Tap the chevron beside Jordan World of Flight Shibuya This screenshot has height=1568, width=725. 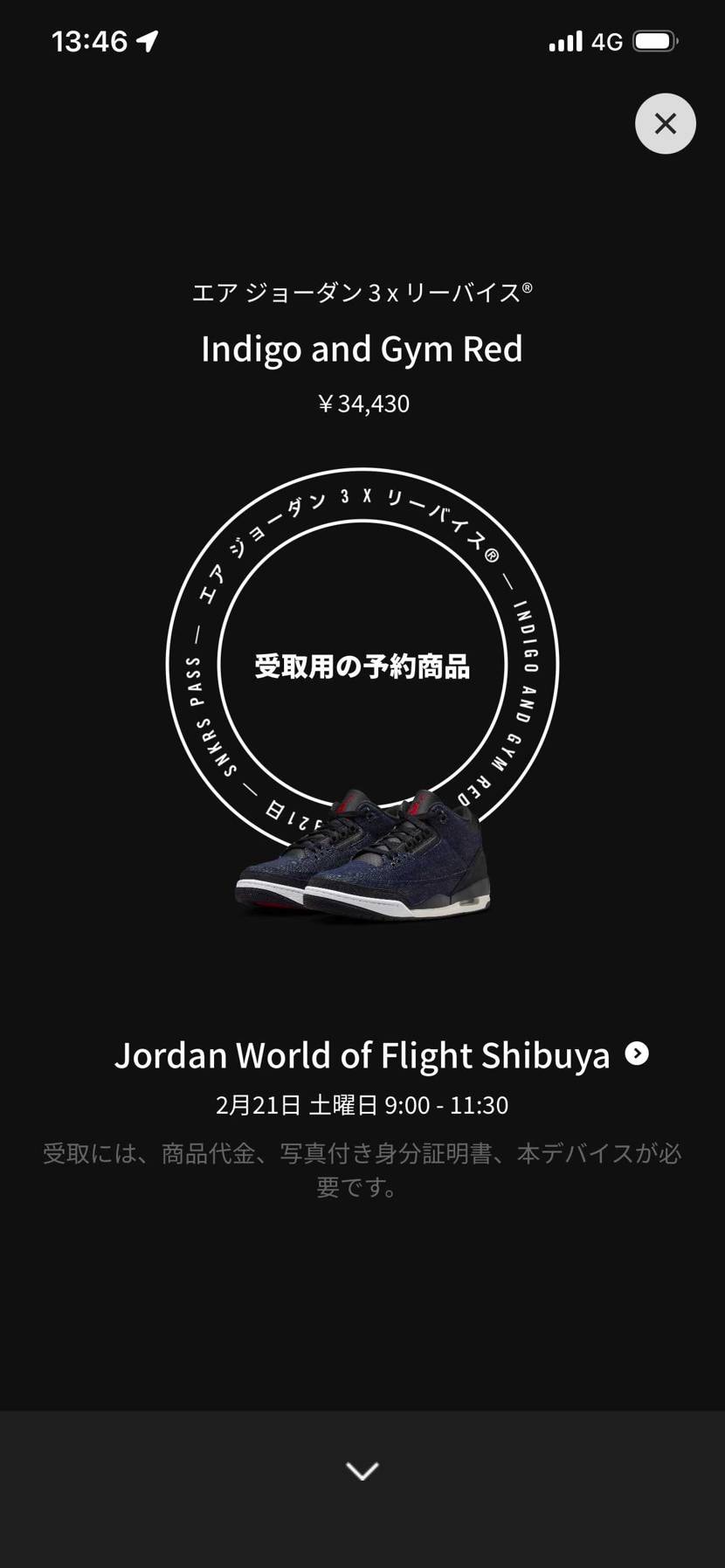click(638, 1054)
